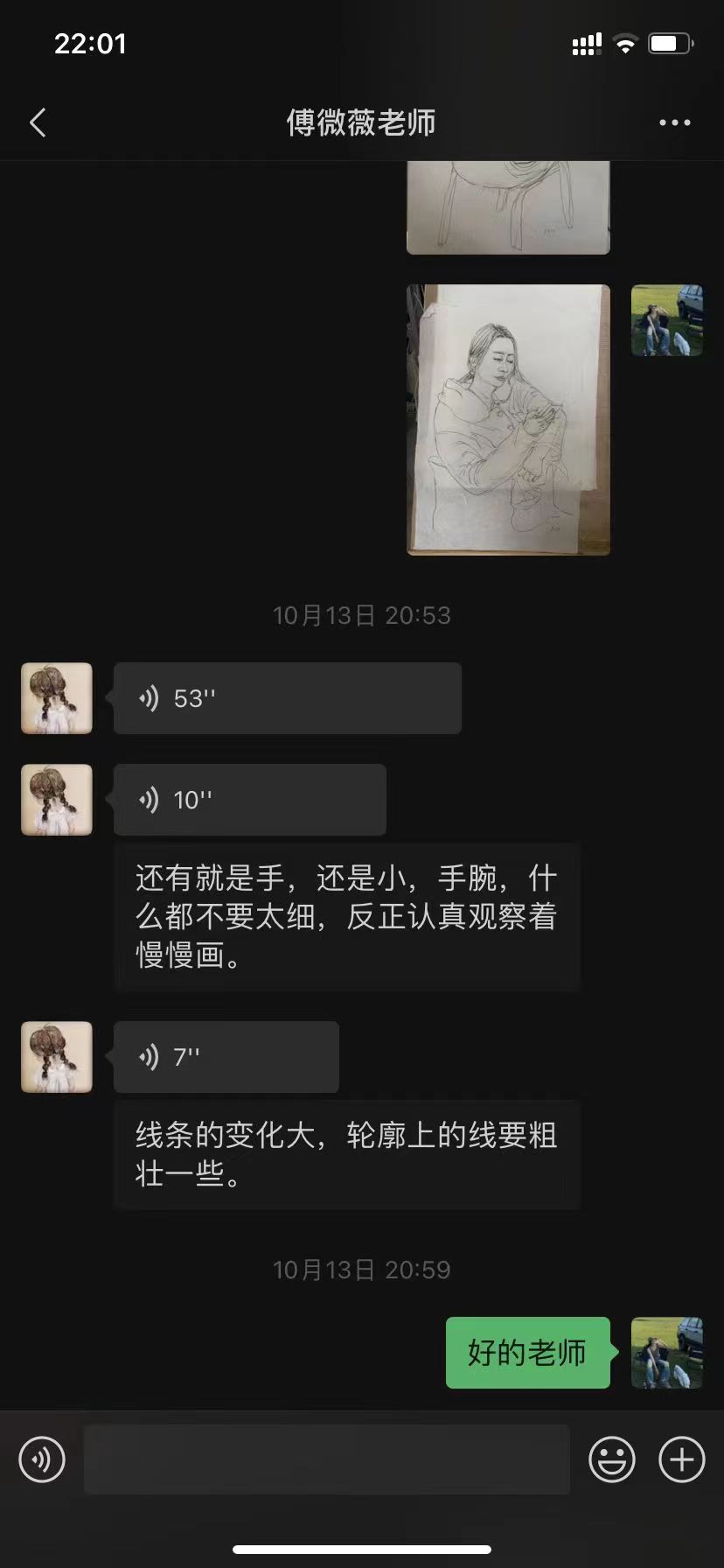View my avatar beside 好的老师 message
The height and width of the screenshot is (1568, 724).
tap(667, 1353)
